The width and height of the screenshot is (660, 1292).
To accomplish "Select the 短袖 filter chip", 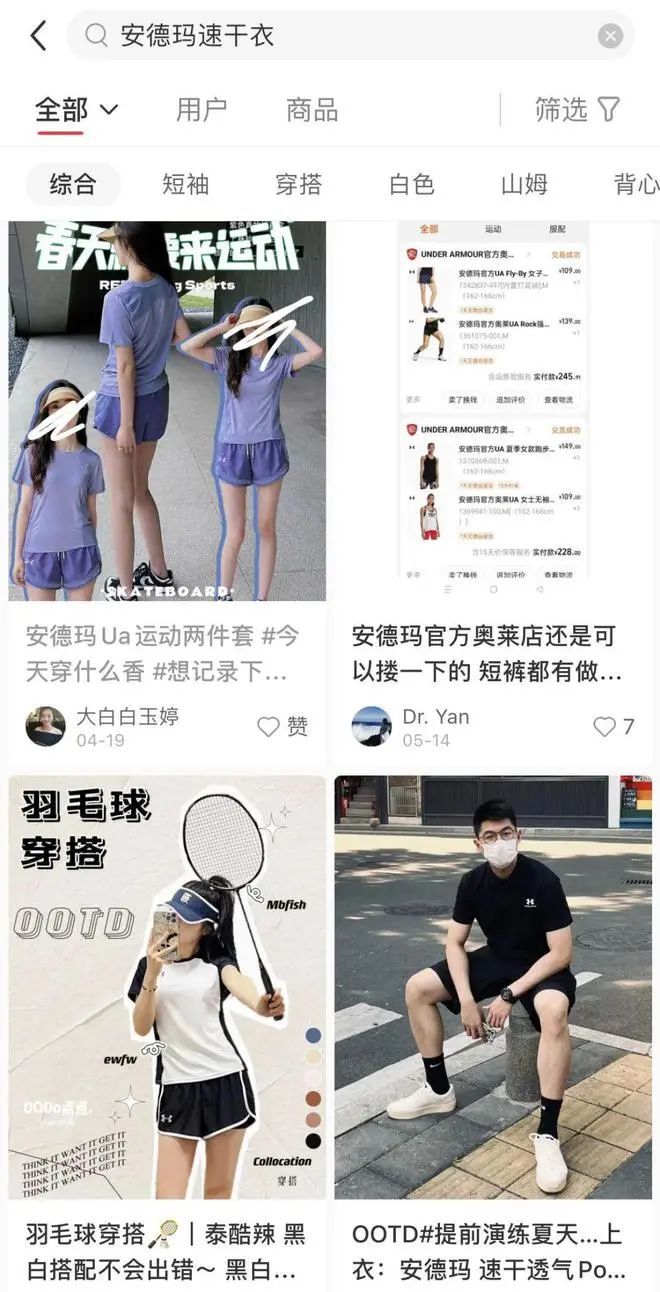I will click(x=186, y=184).
